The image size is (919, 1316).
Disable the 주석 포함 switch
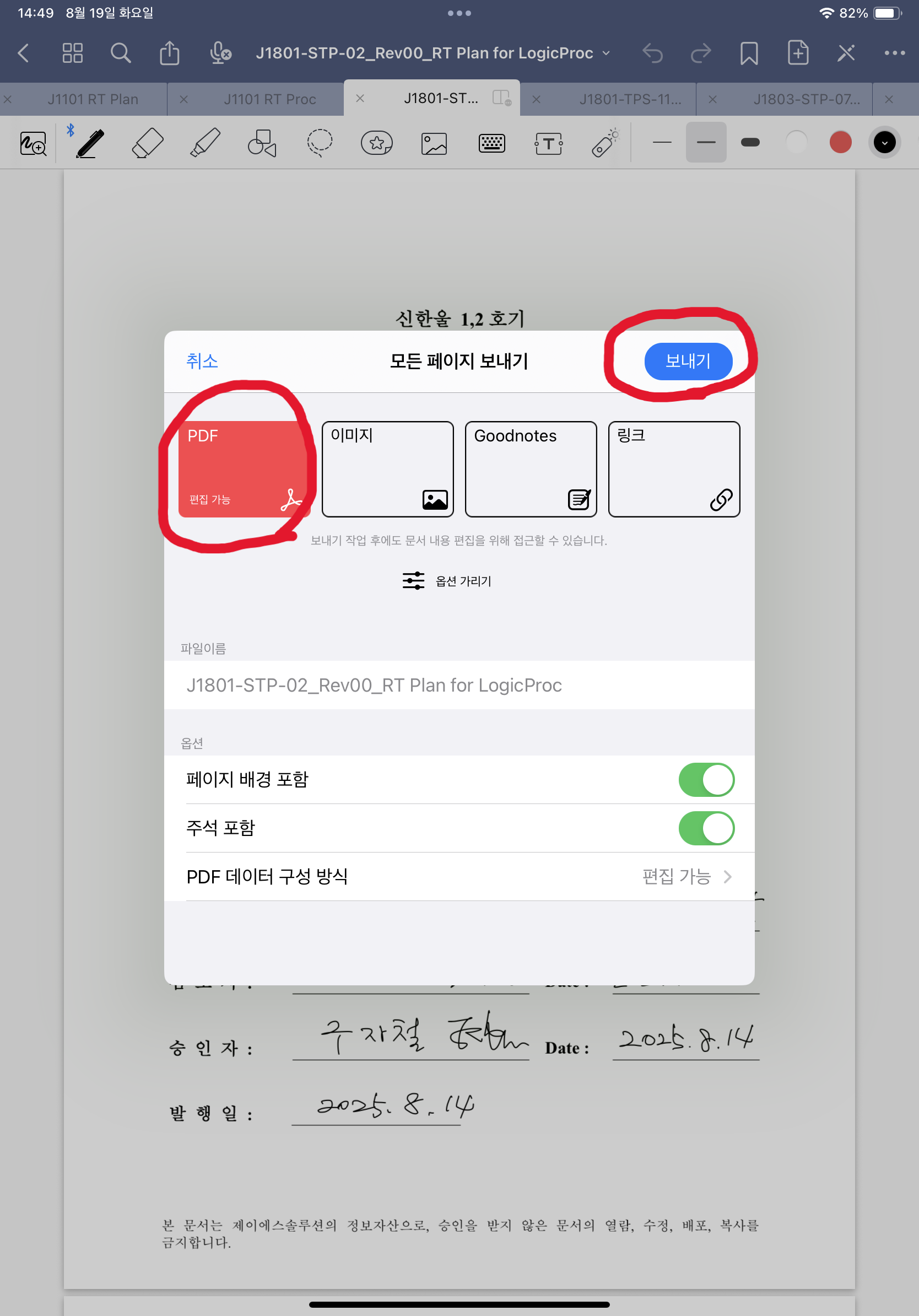pyautogui.click(x=706, y=828)
